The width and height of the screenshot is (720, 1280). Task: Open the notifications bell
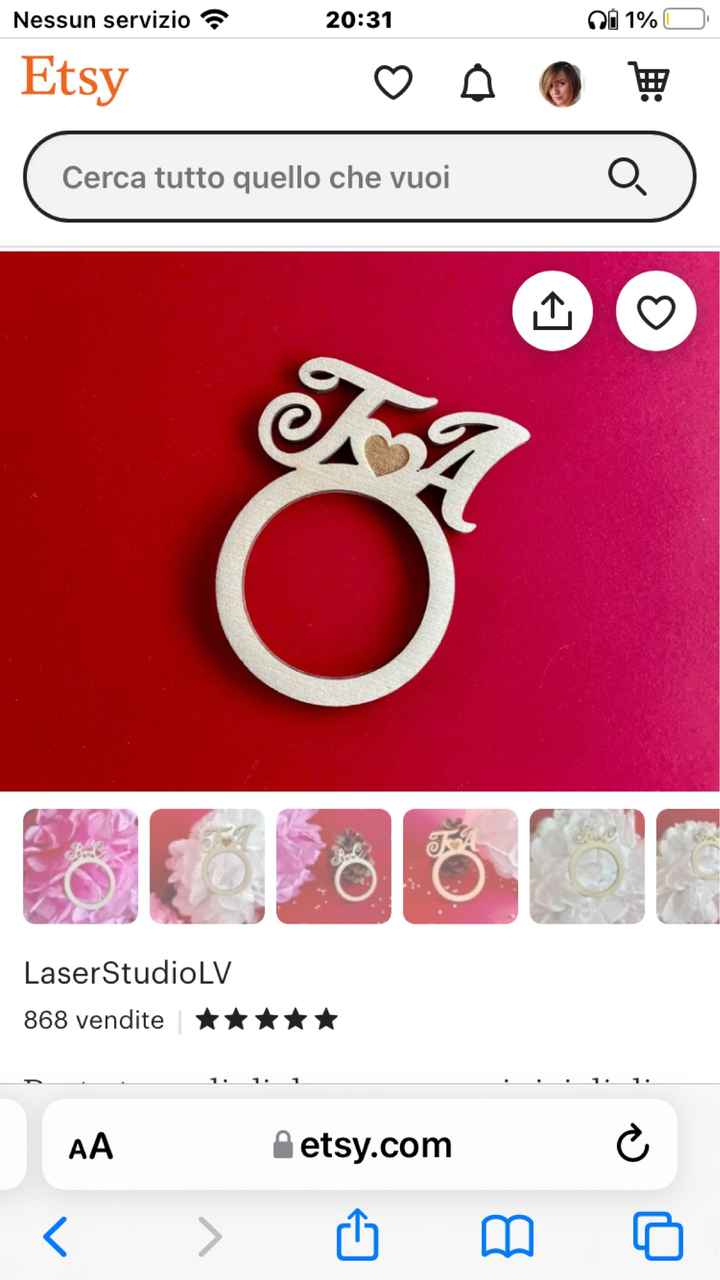click(477, 83)
